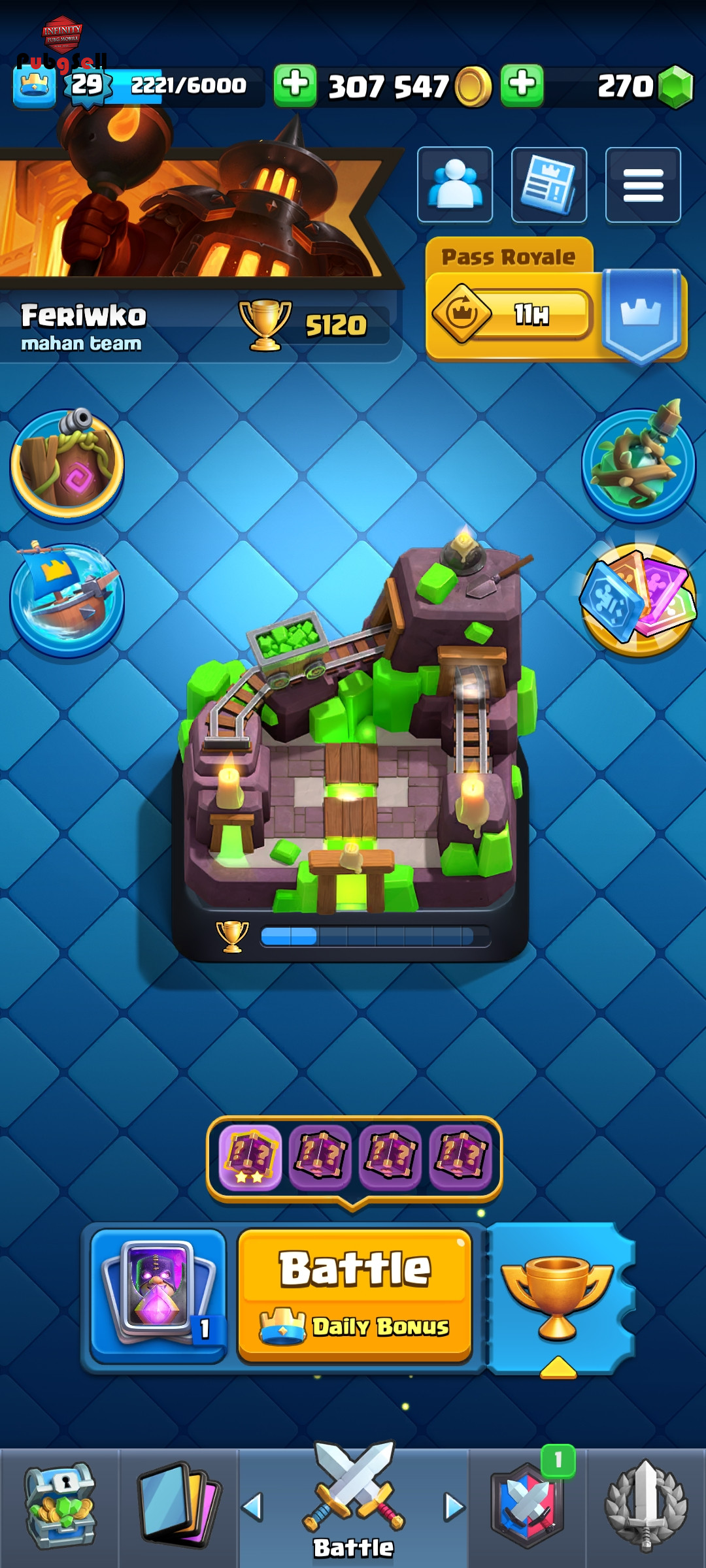
Task: Open the ship event icon
Action: tap(67, 599)
